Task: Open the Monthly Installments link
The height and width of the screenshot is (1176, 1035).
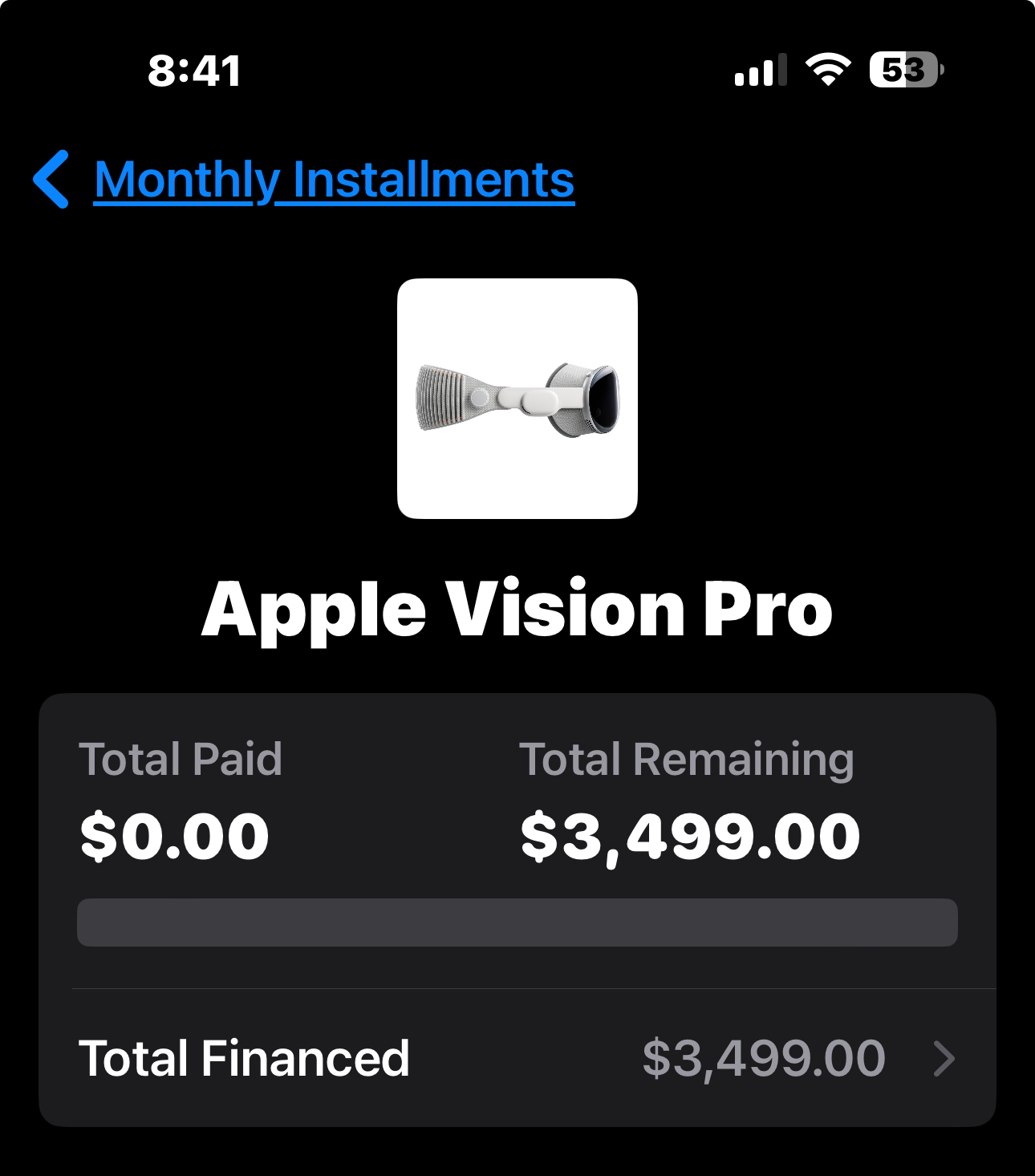Action: [x=335, y=179]
